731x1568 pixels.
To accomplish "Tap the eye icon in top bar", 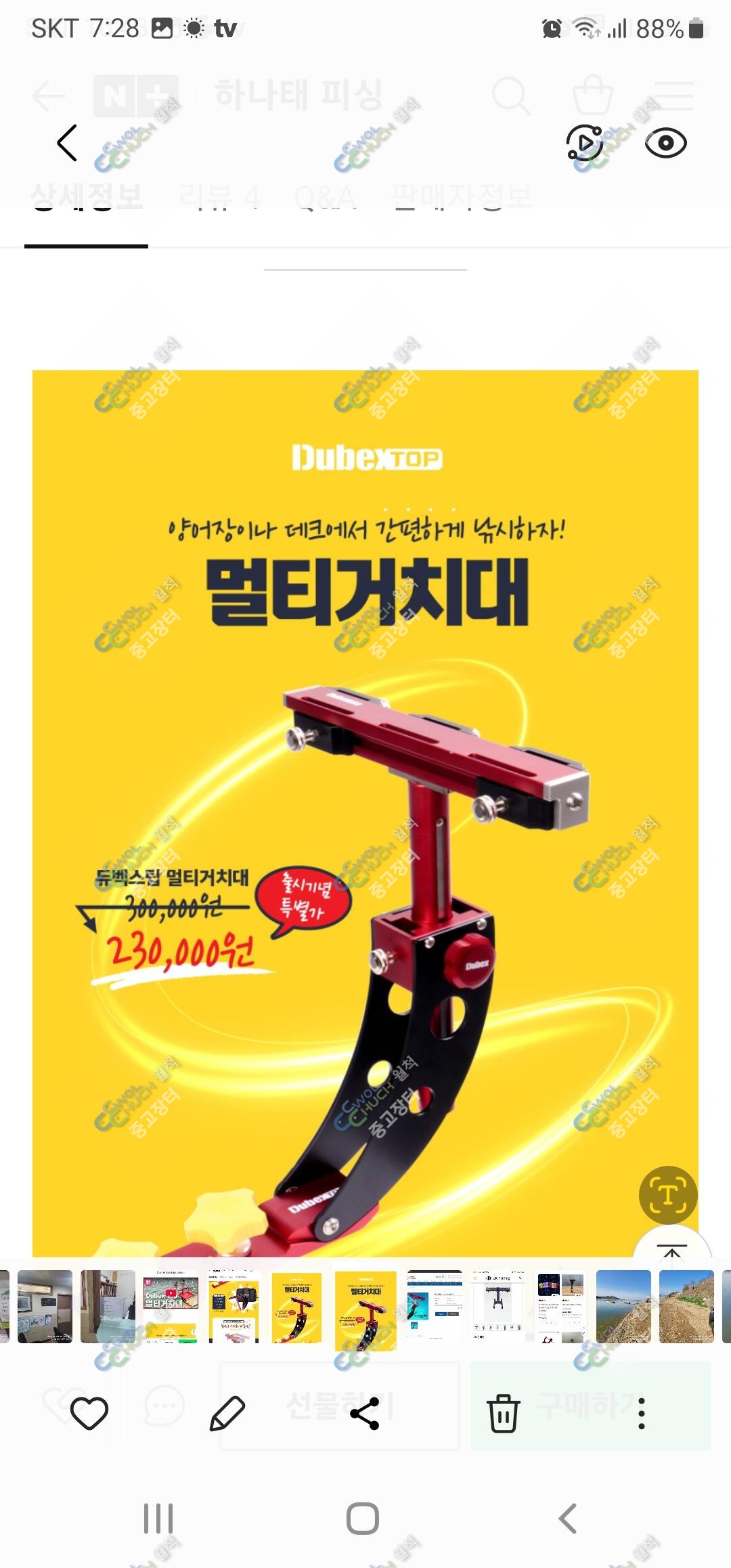I will pyautogui.click(x=666, y=143).
